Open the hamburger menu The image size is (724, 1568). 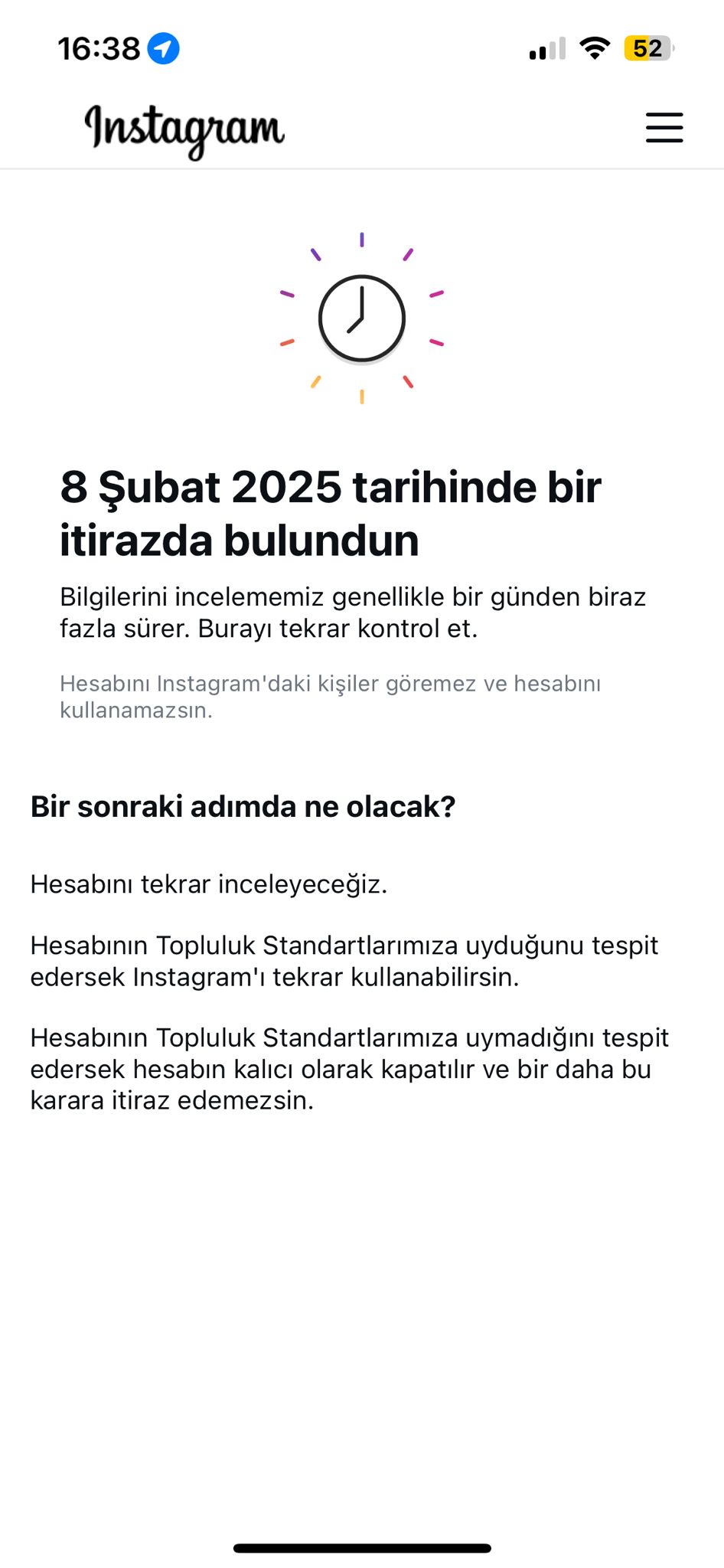(664, 127)
